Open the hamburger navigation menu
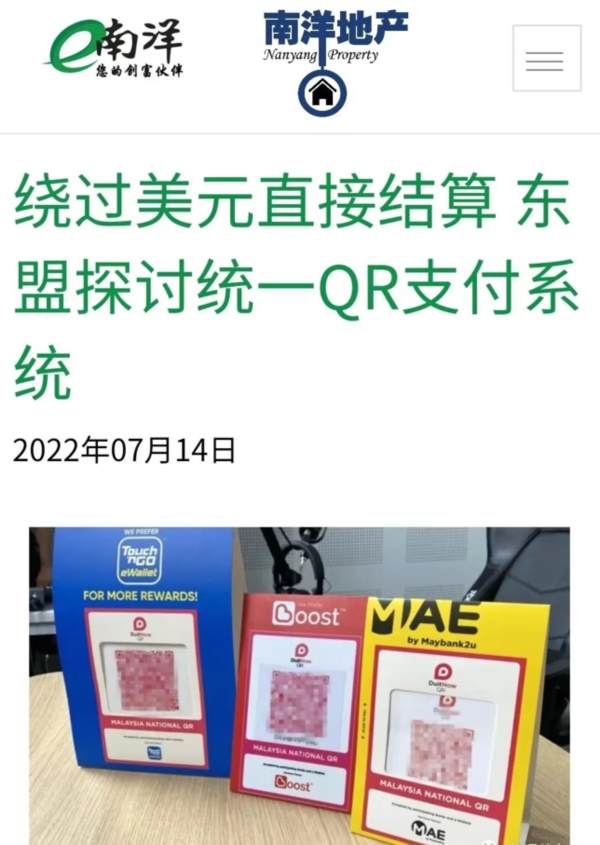 pos(546,59)
